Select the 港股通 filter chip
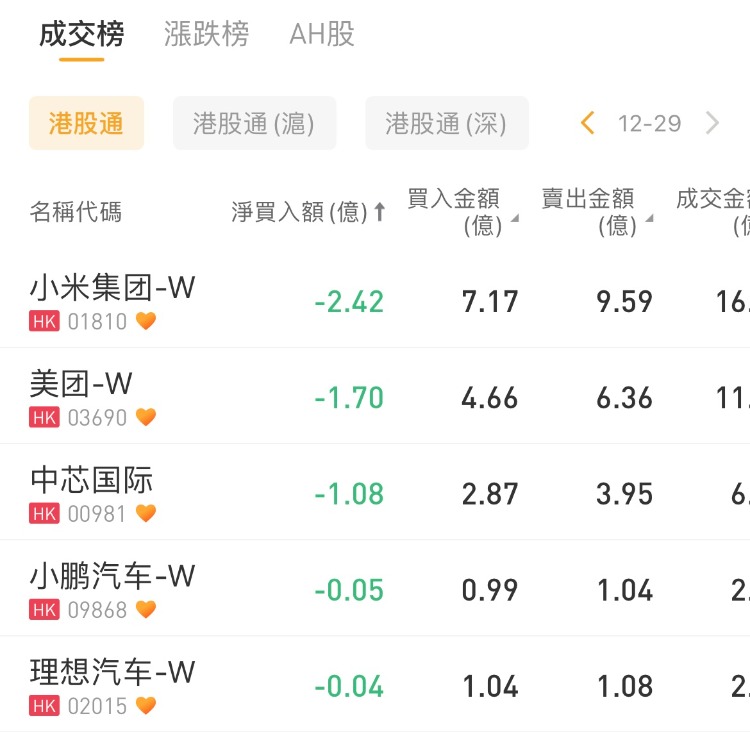The width and height of the screenshot is (750, 732). tap(86, 124)
